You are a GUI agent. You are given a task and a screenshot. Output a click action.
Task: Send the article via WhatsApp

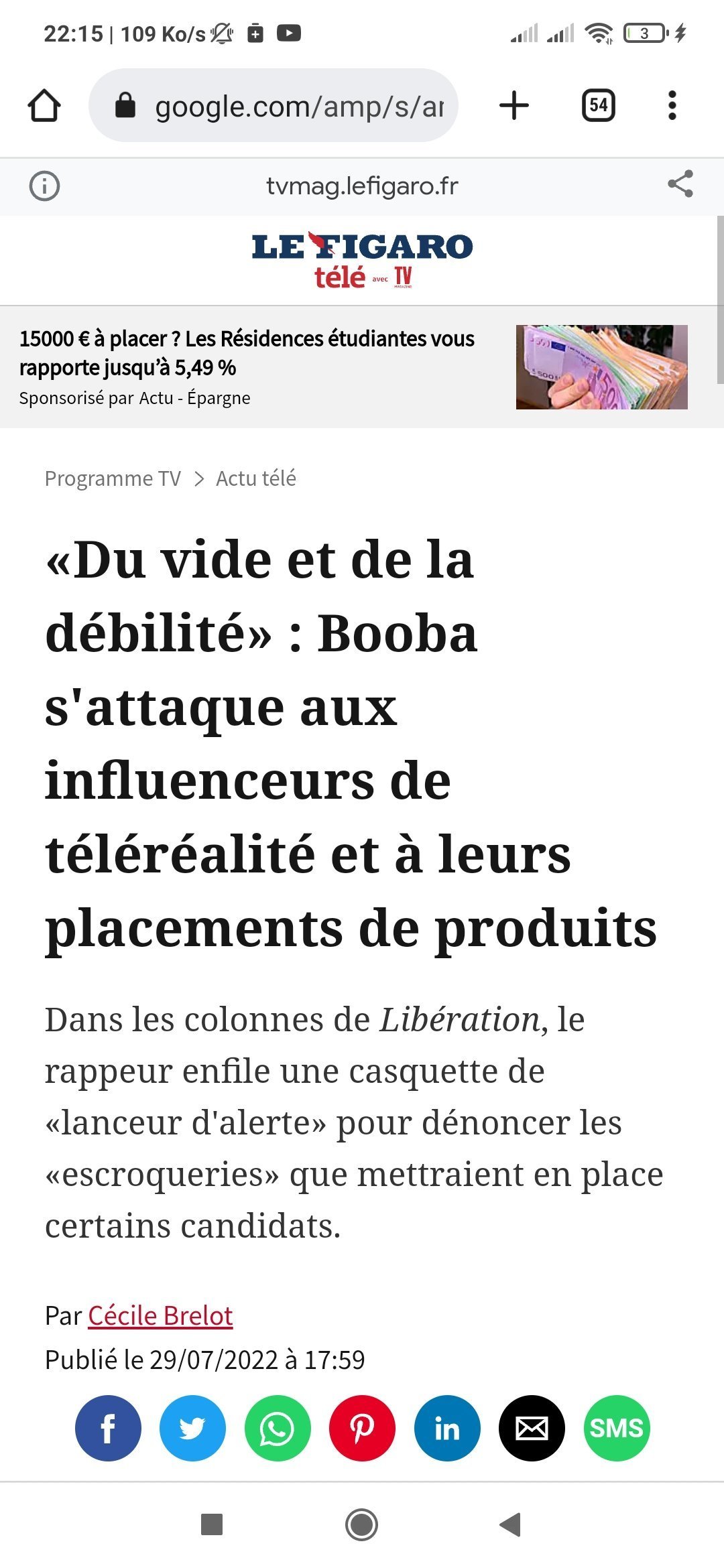click(x=278, y=1428)
